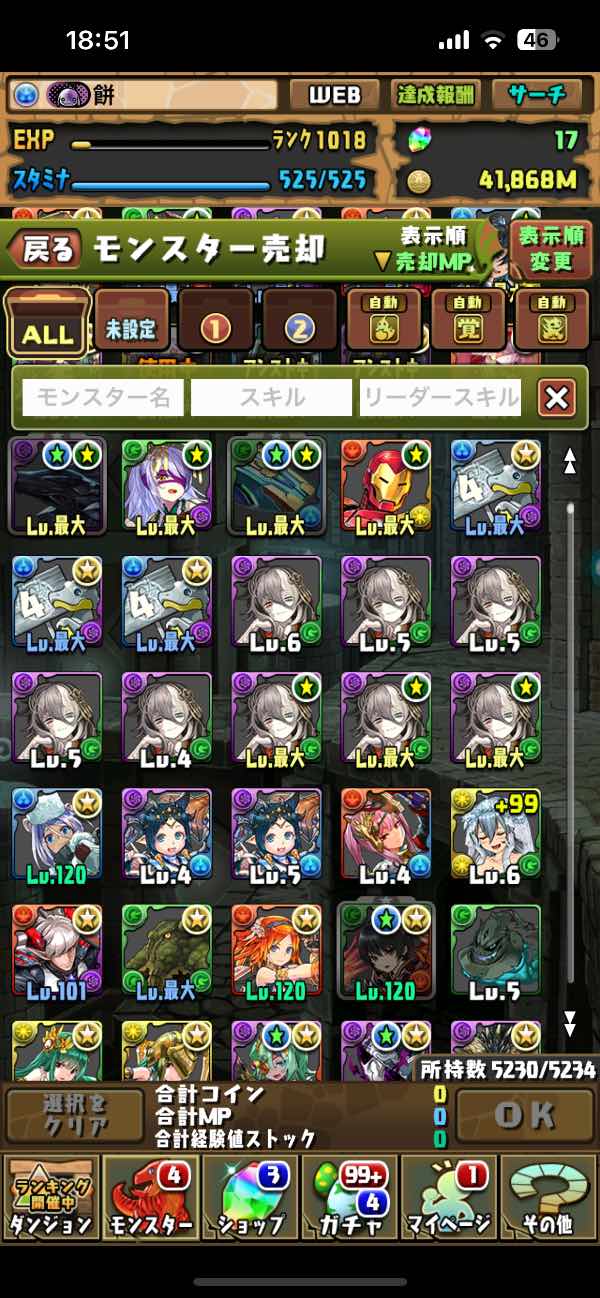Image resolution: width=600 pixels, height=1298 pixels.
Task: Select the Iron Man monster card
Action: (x=386, y=486)
